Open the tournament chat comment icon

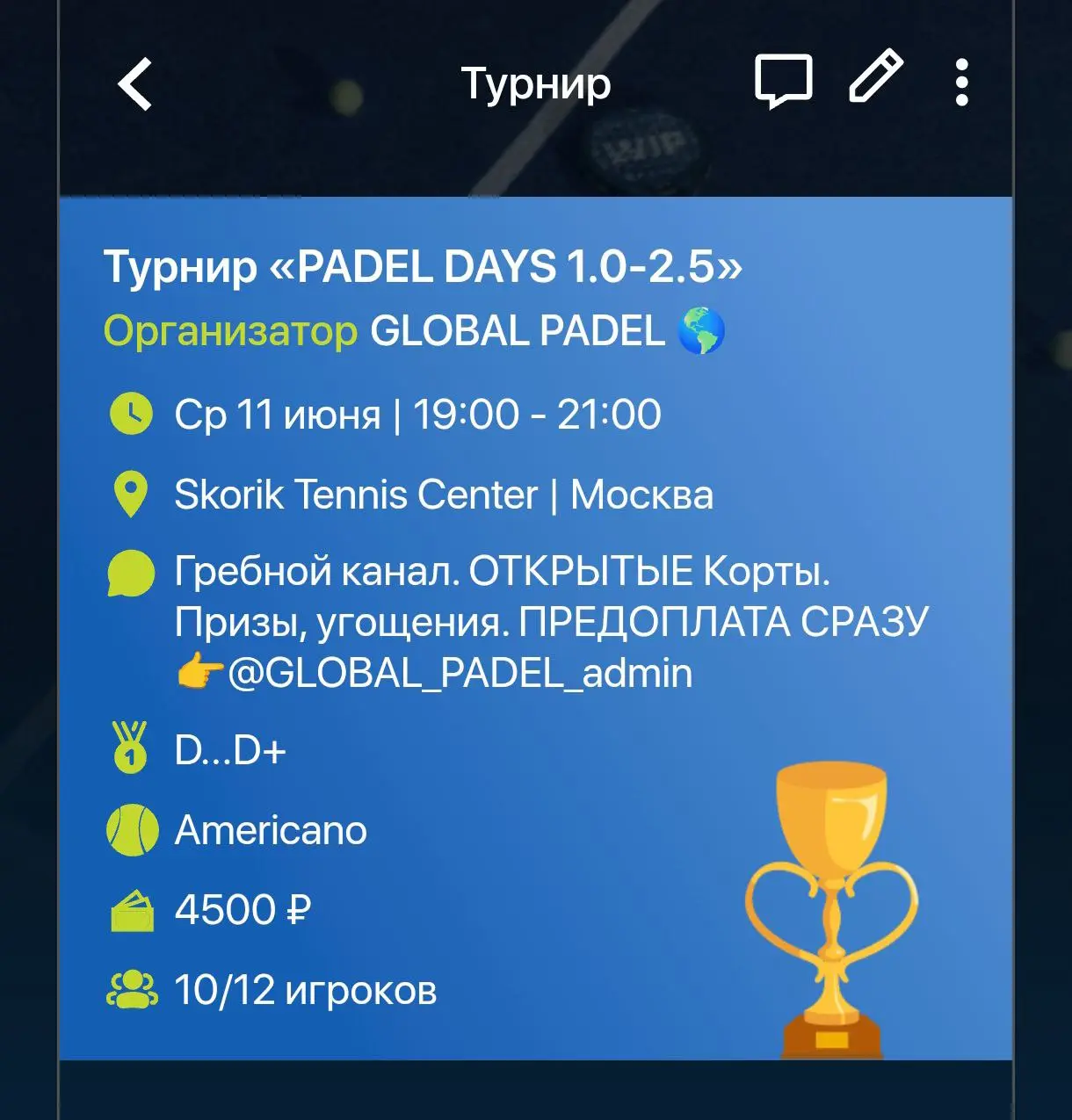(x=785, y=80)
